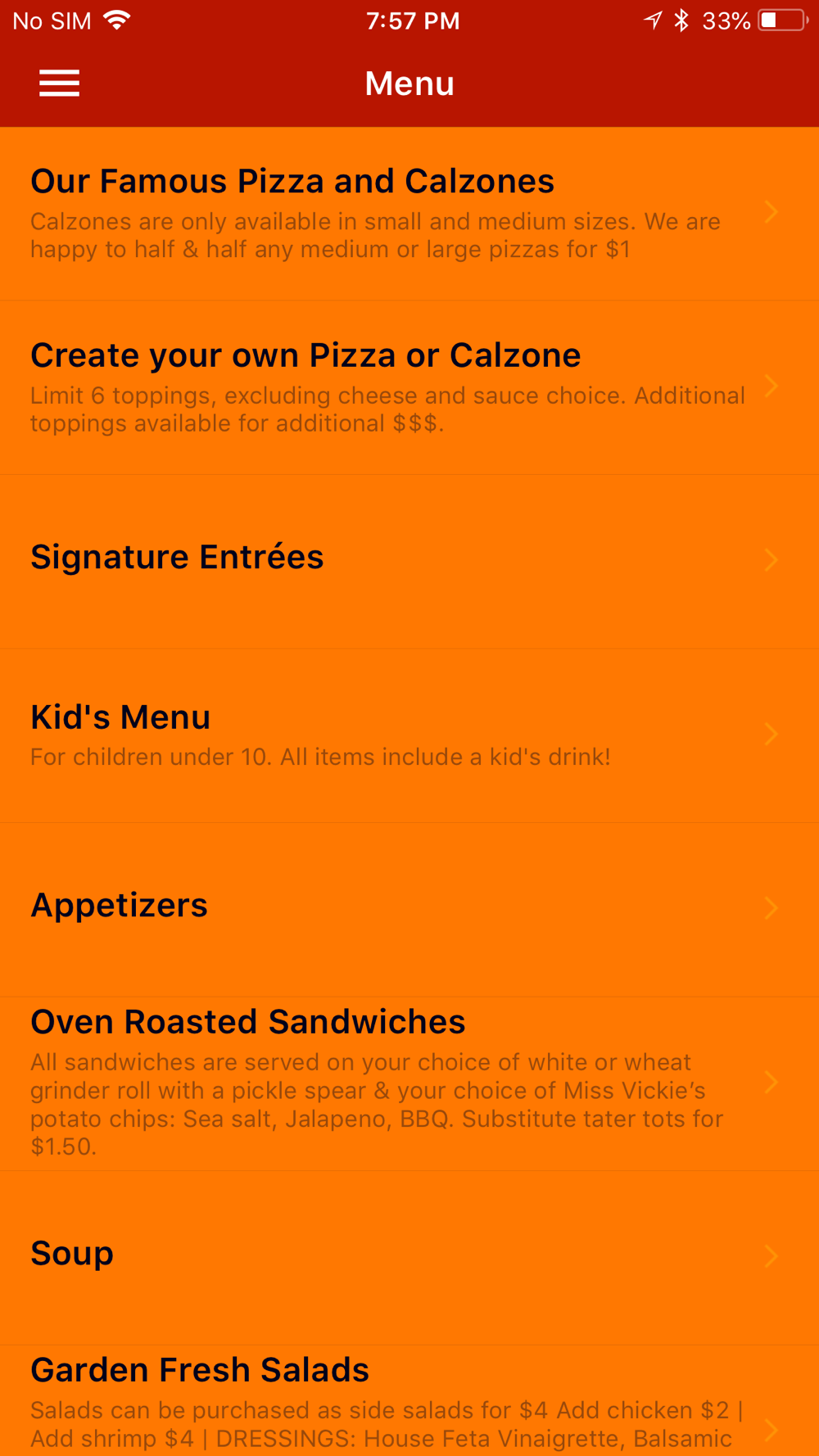Browse the Appetizers category
This screenshot has height=1456, width=819.
409,909
